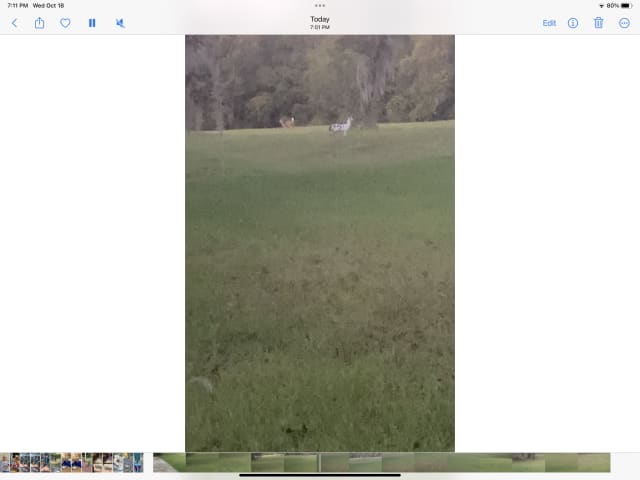The height and width of the screenshot is (480, 640).
Task: Favorite this video with the heart
Action: coord(65,23)
